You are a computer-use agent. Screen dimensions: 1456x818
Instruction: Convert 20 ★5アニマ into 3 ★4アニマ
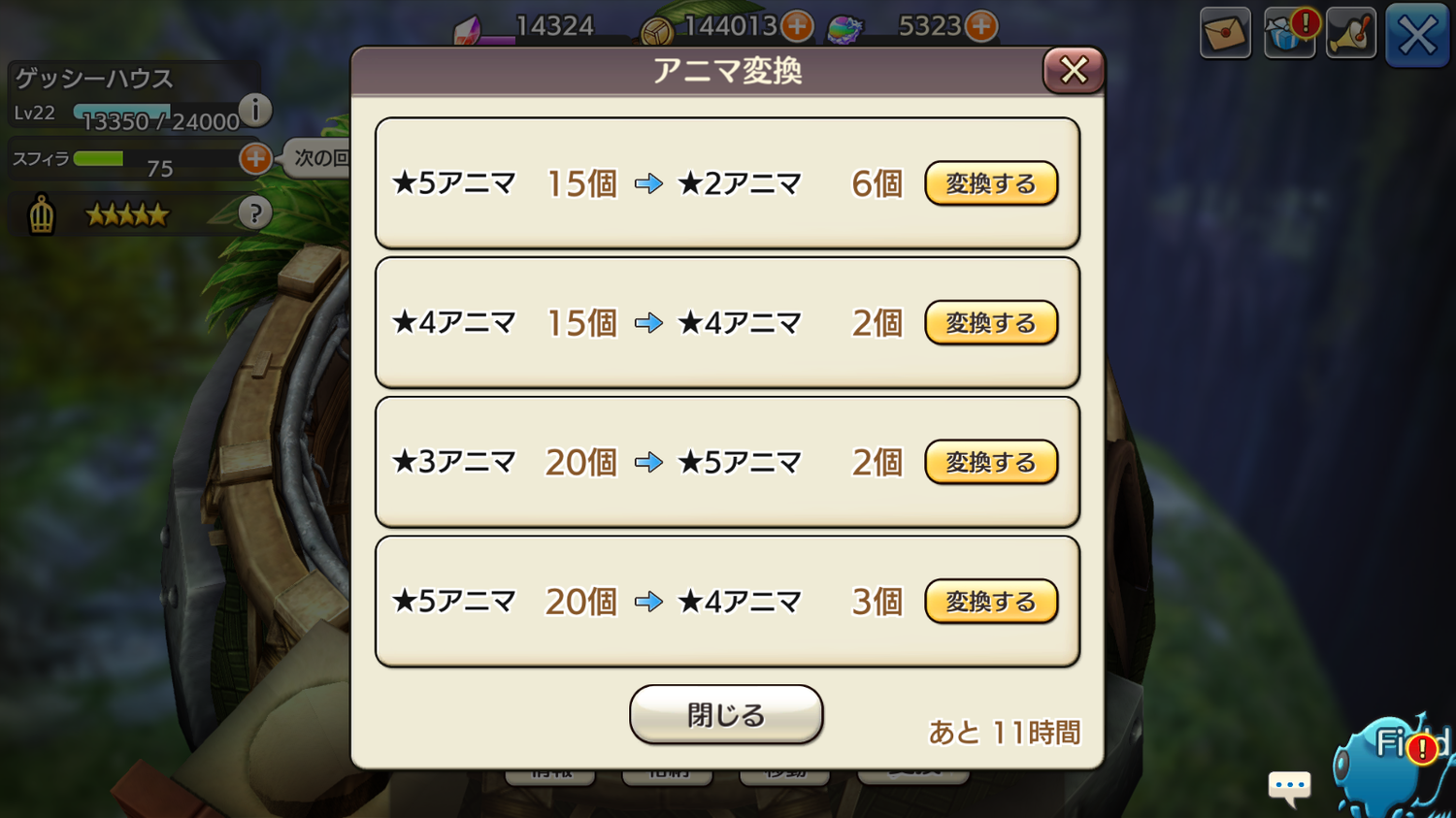click(x=990, y=602)
